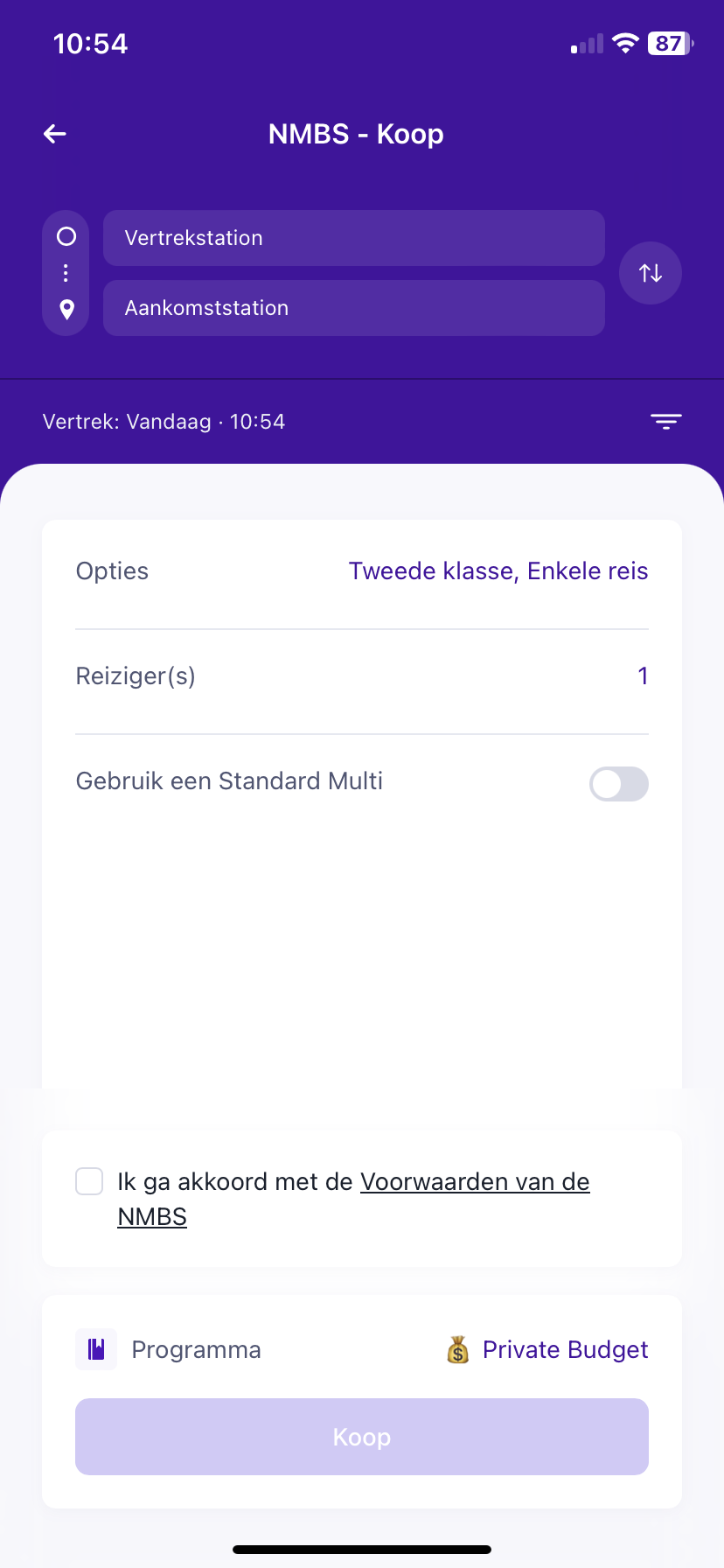Viewport: 724px width, 1568px height.
Task: Open the departure time filter icon
Action: [x=665, y=422]
